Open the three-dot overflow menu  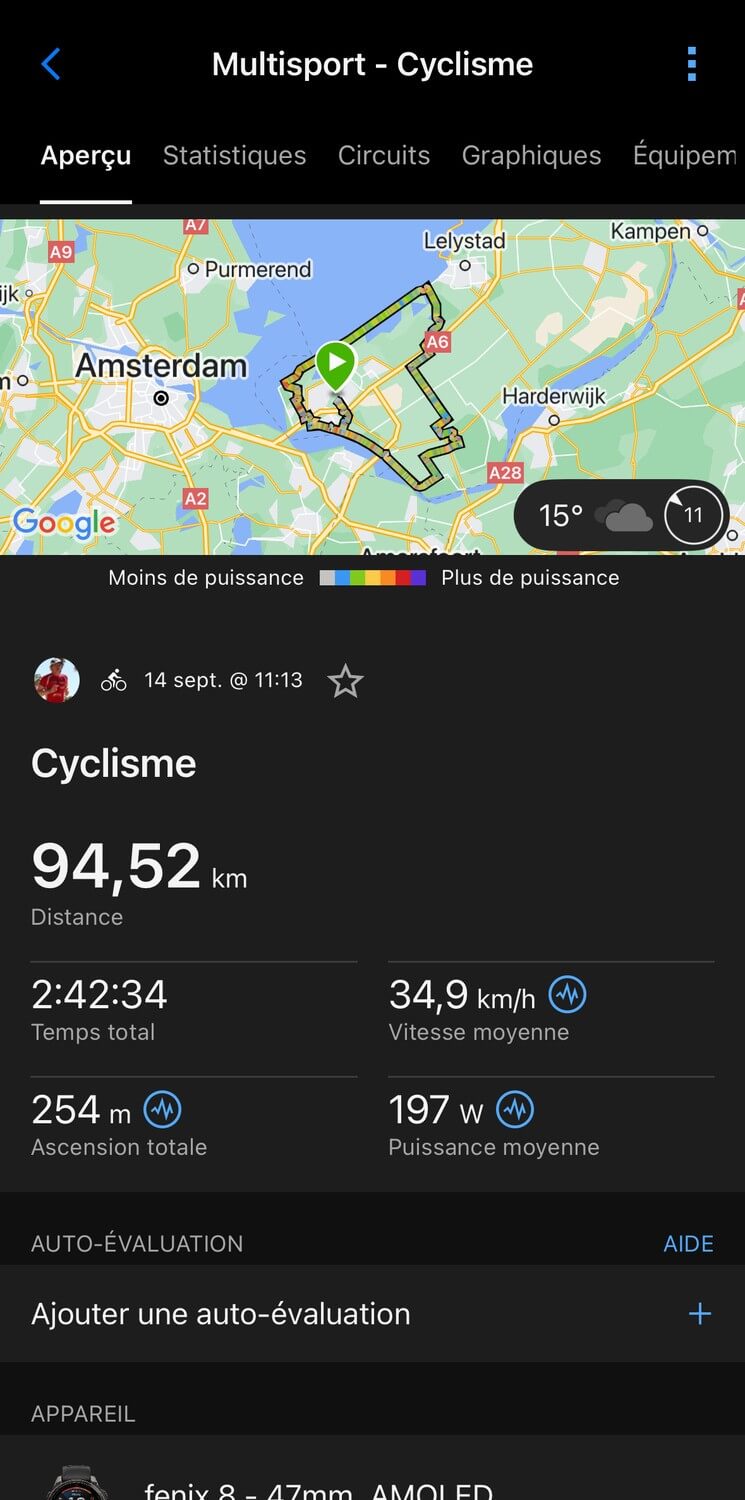691,64
